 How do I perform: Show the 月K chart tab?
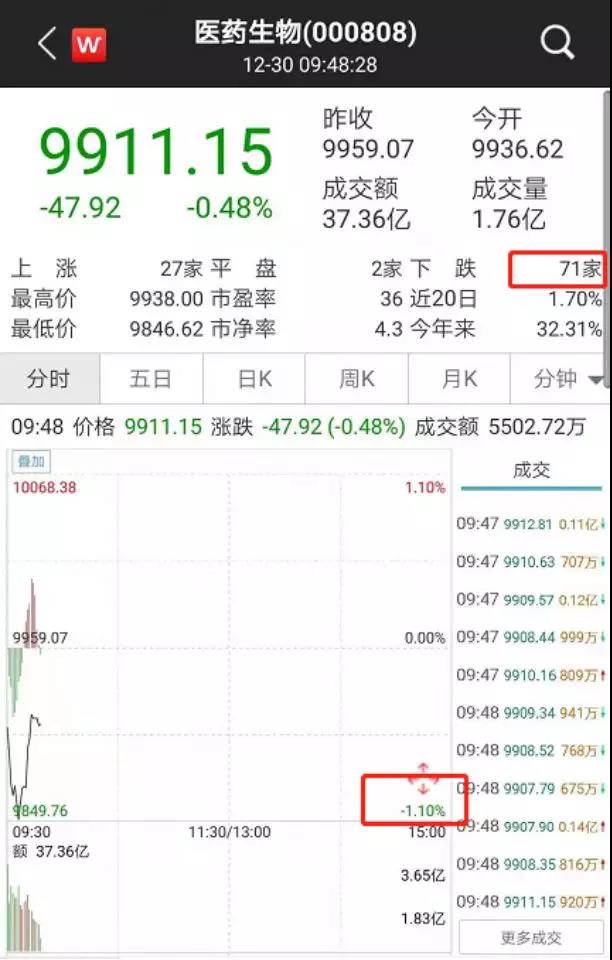coord(459,379)
